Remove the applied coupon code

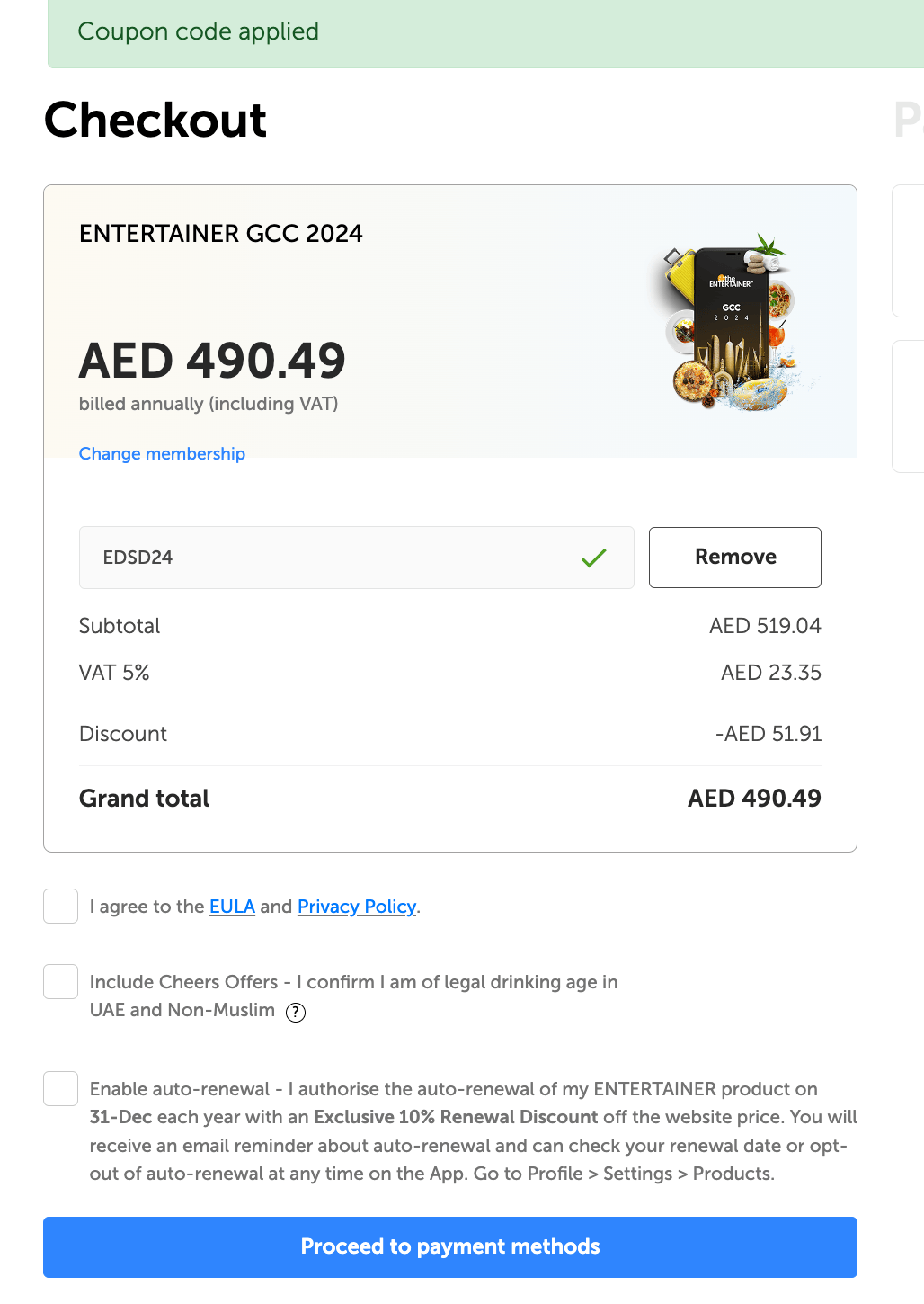coord(734,558)
